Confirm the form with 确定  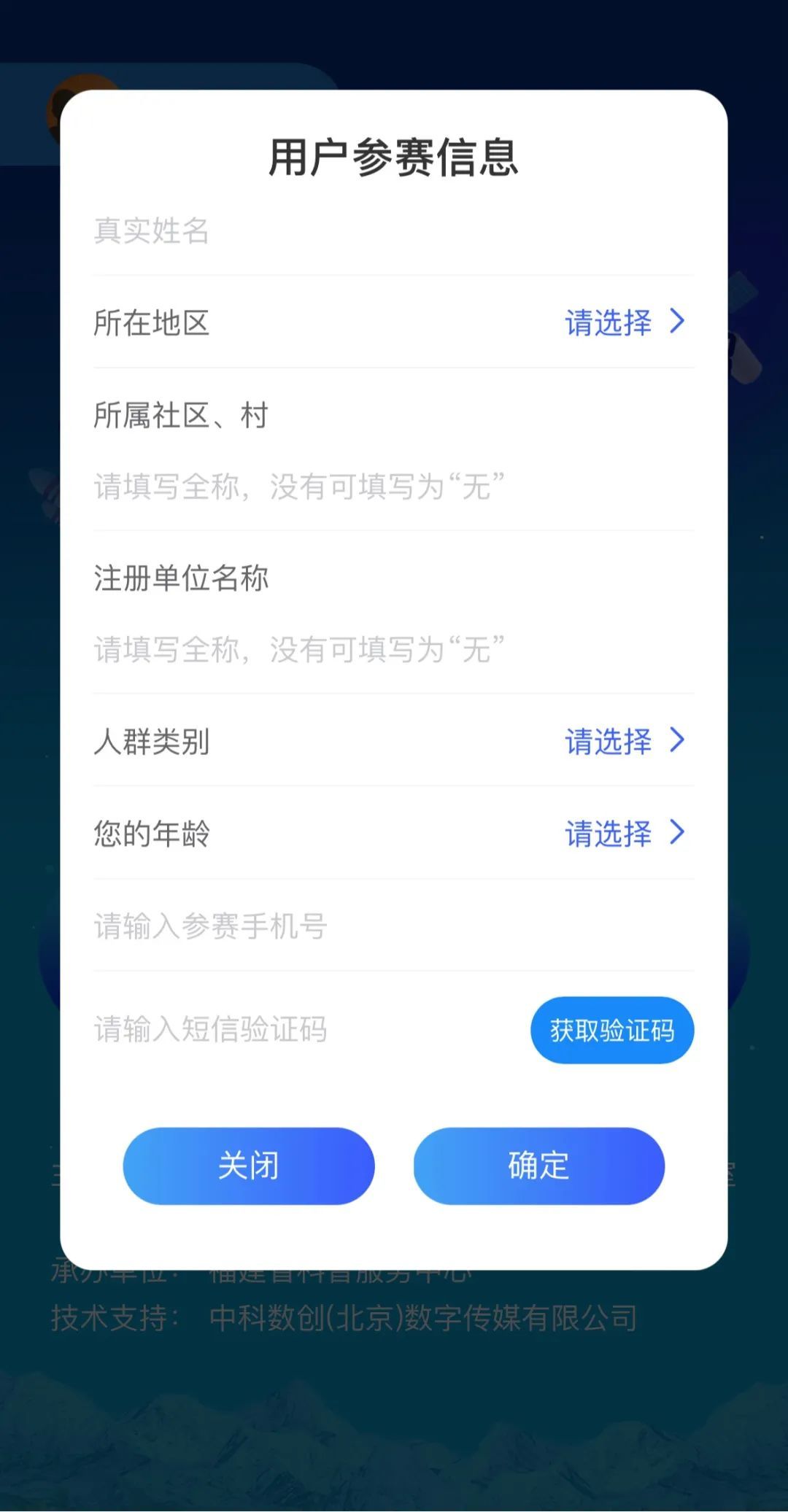click(x=539, y=1166)
